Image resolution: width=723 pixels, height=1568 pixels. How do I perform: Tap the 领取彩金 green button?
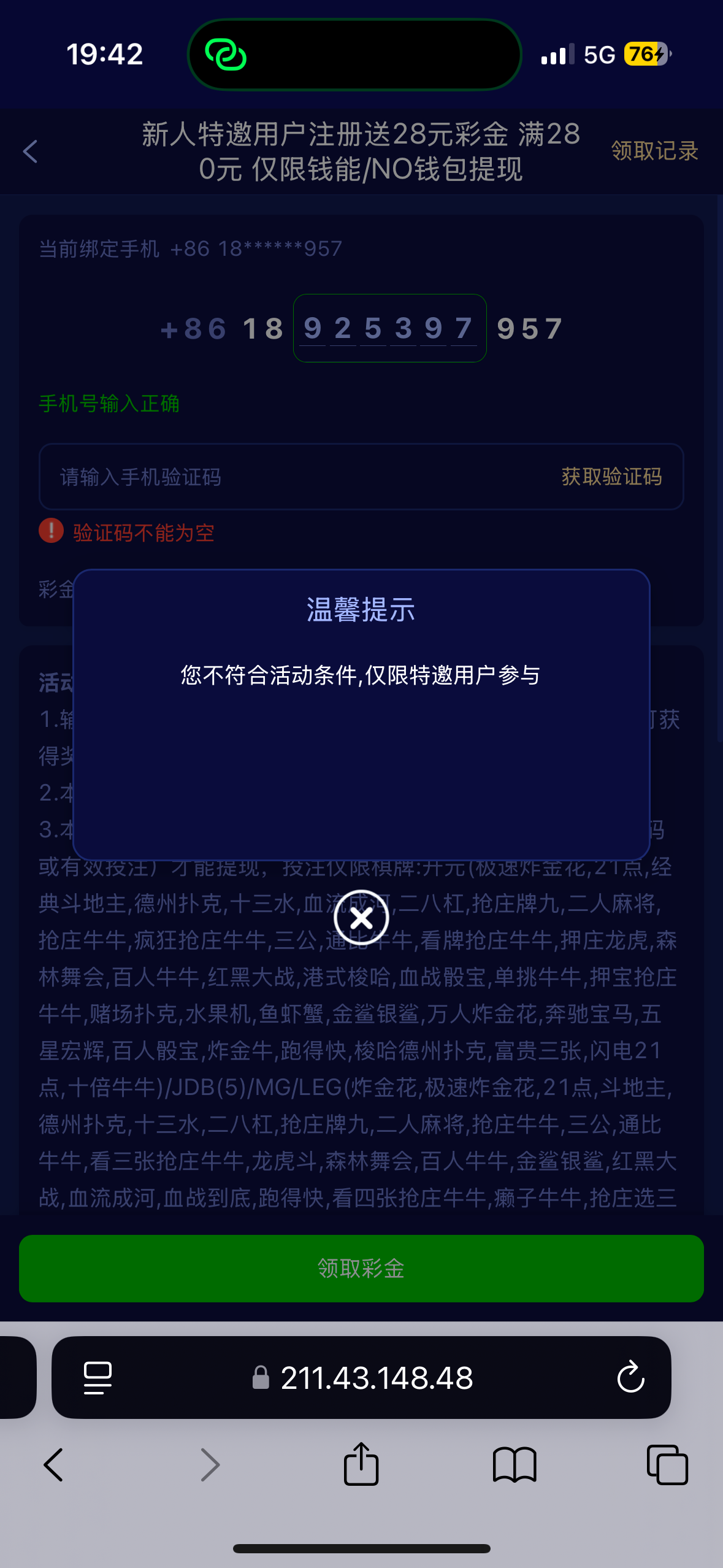tap(361, 1268)
